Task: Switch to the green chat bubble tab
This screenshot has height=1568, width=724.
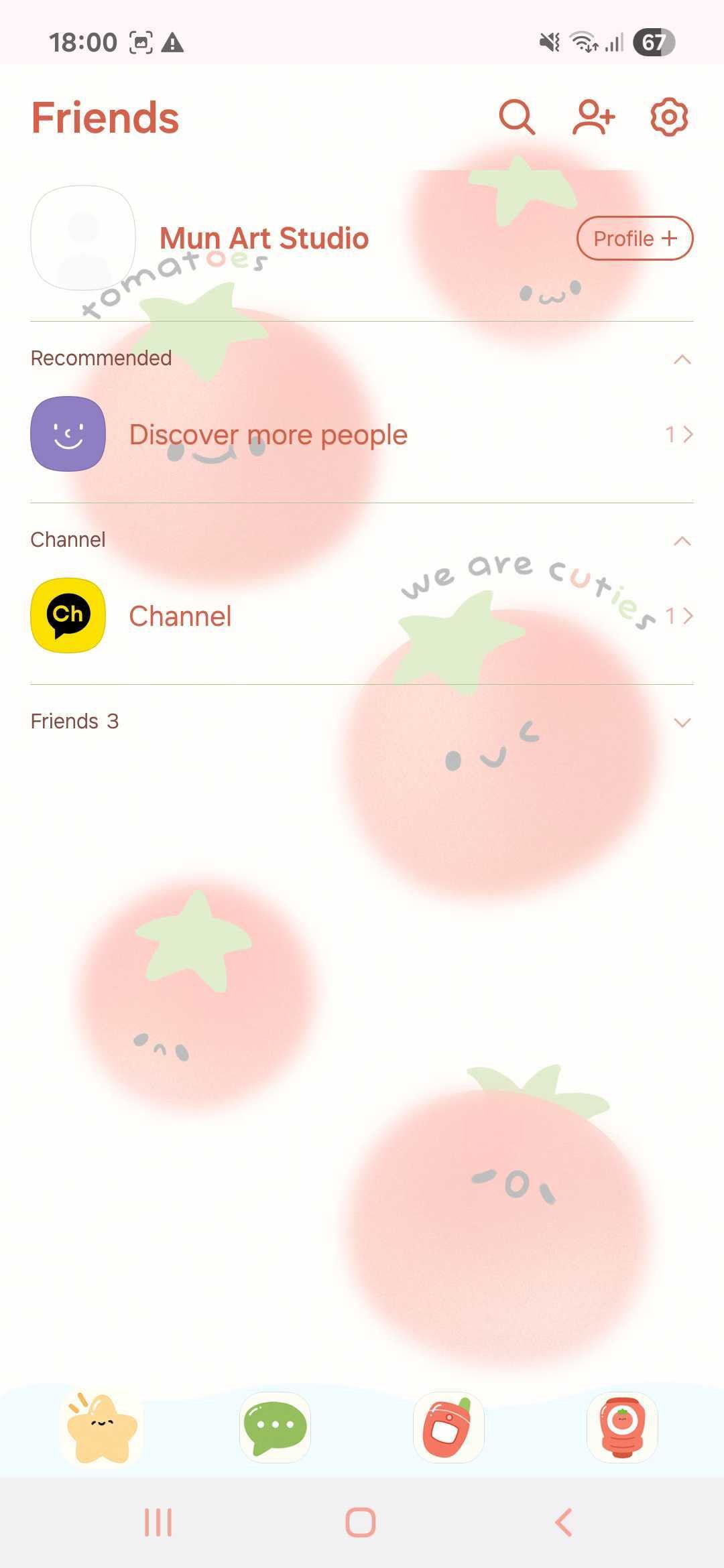Action: 275,1427
